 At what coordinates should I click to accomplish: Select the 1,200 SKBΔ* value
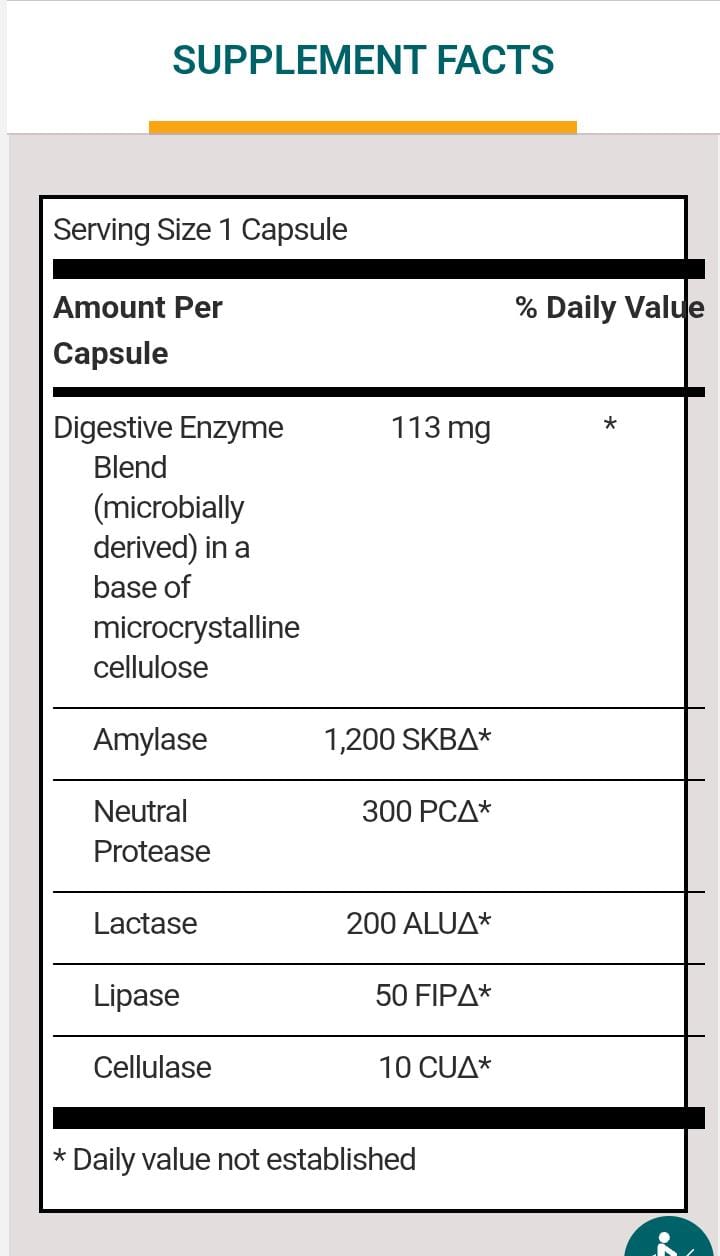pos(408,739)
